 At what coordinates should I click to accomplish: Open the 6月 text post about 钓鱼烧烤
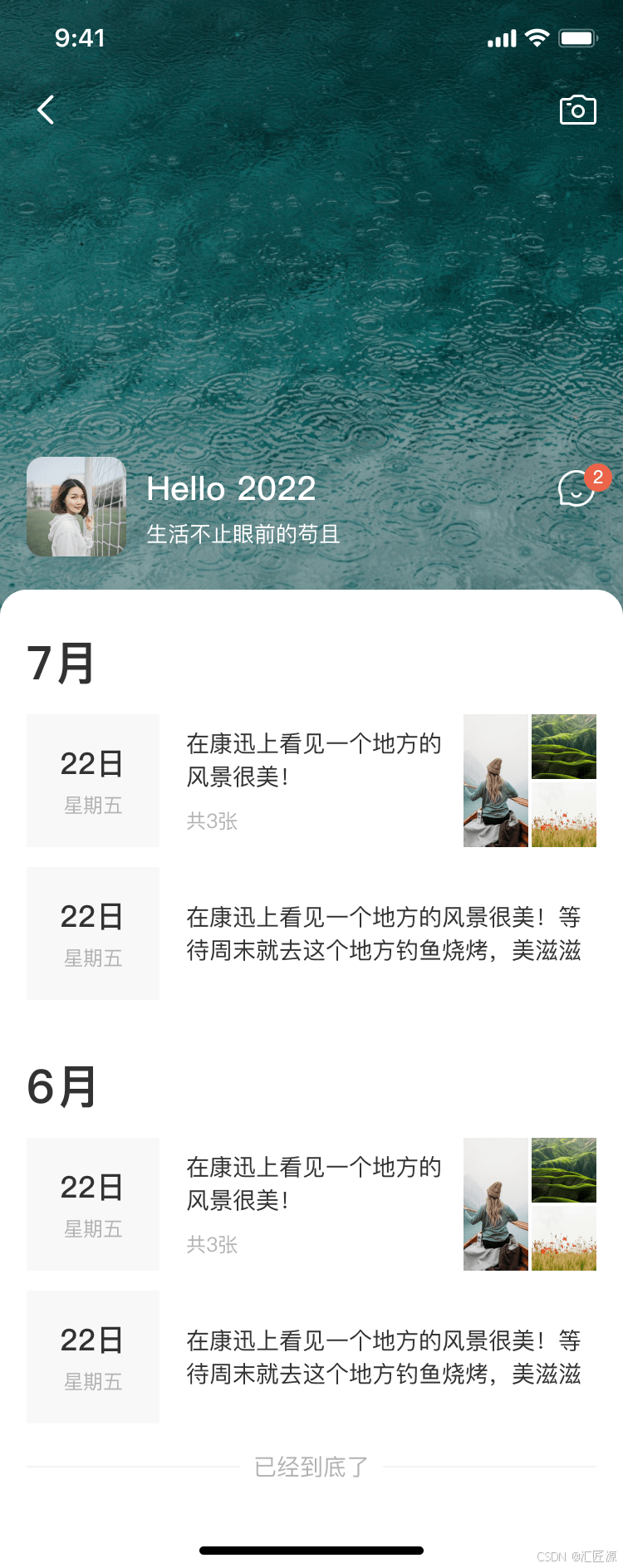(383, 1357)
